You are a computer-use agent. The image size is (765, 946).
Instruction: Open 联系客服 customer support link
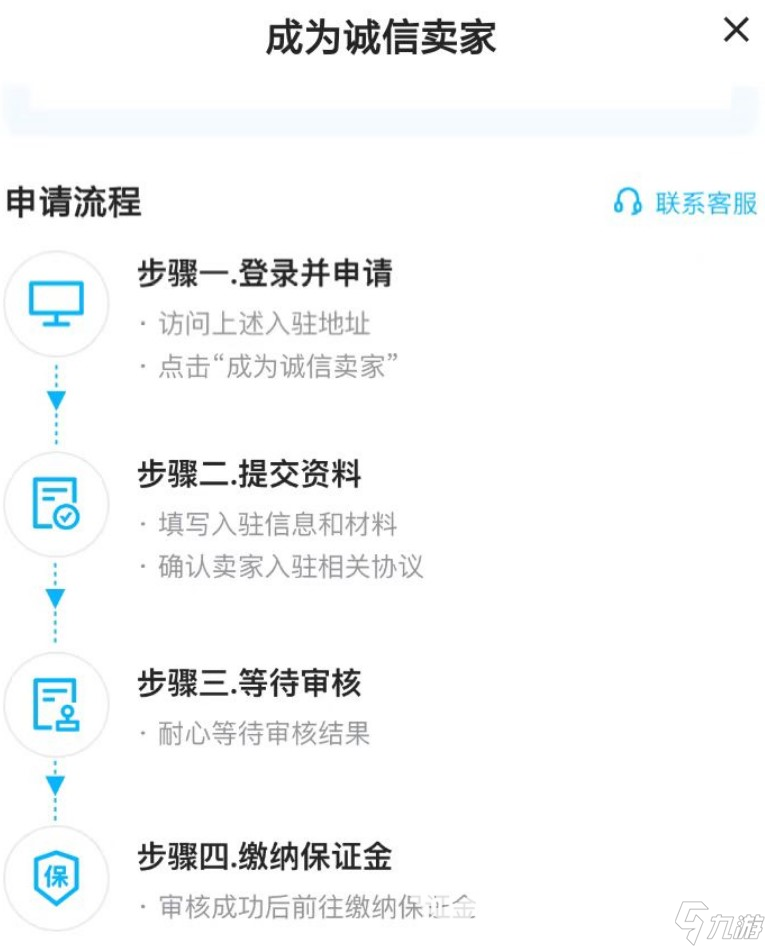pyautogui.click(x=705, y=202)
